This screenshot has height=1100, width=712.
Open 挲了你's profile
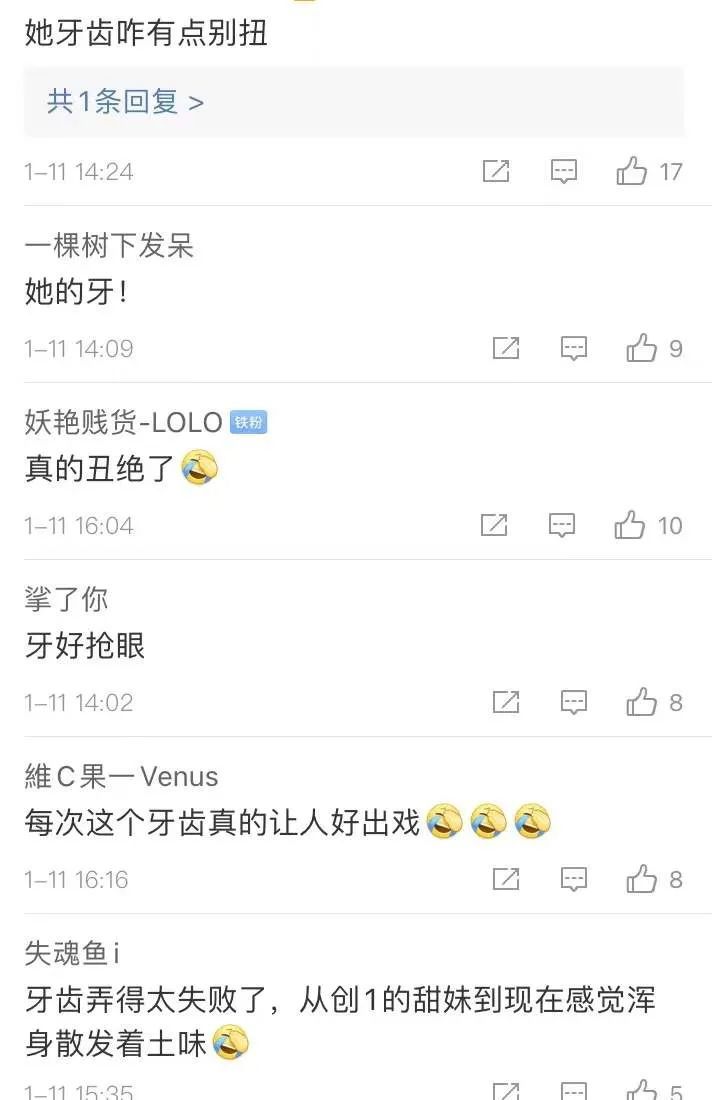[66, 599]
